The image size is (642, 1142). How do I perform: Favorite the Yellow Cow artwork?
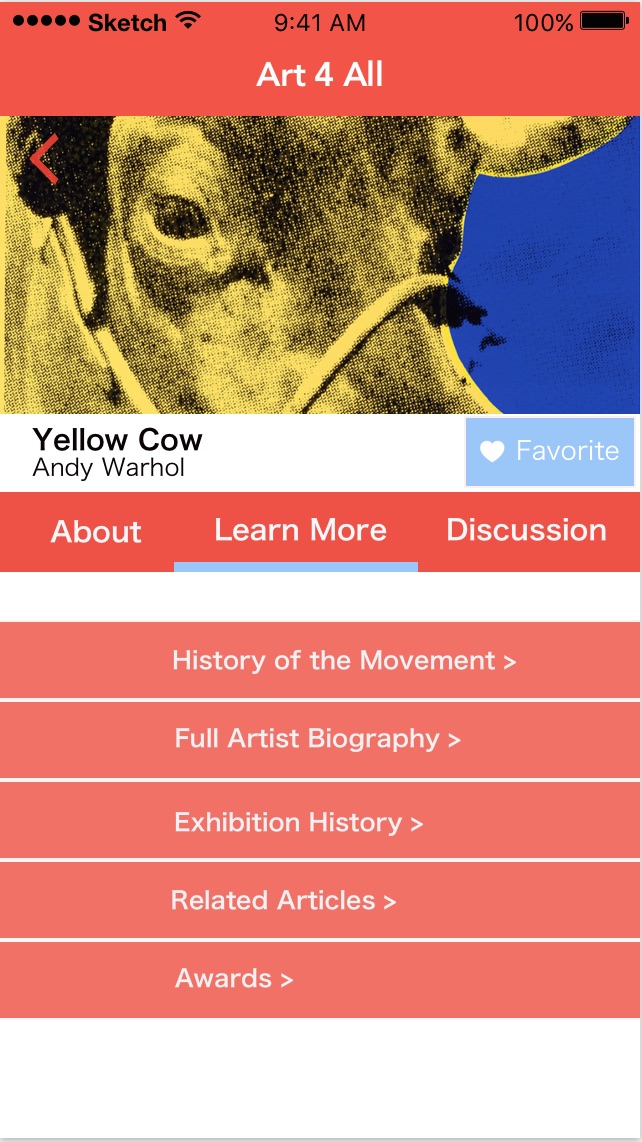pos(550,452)
